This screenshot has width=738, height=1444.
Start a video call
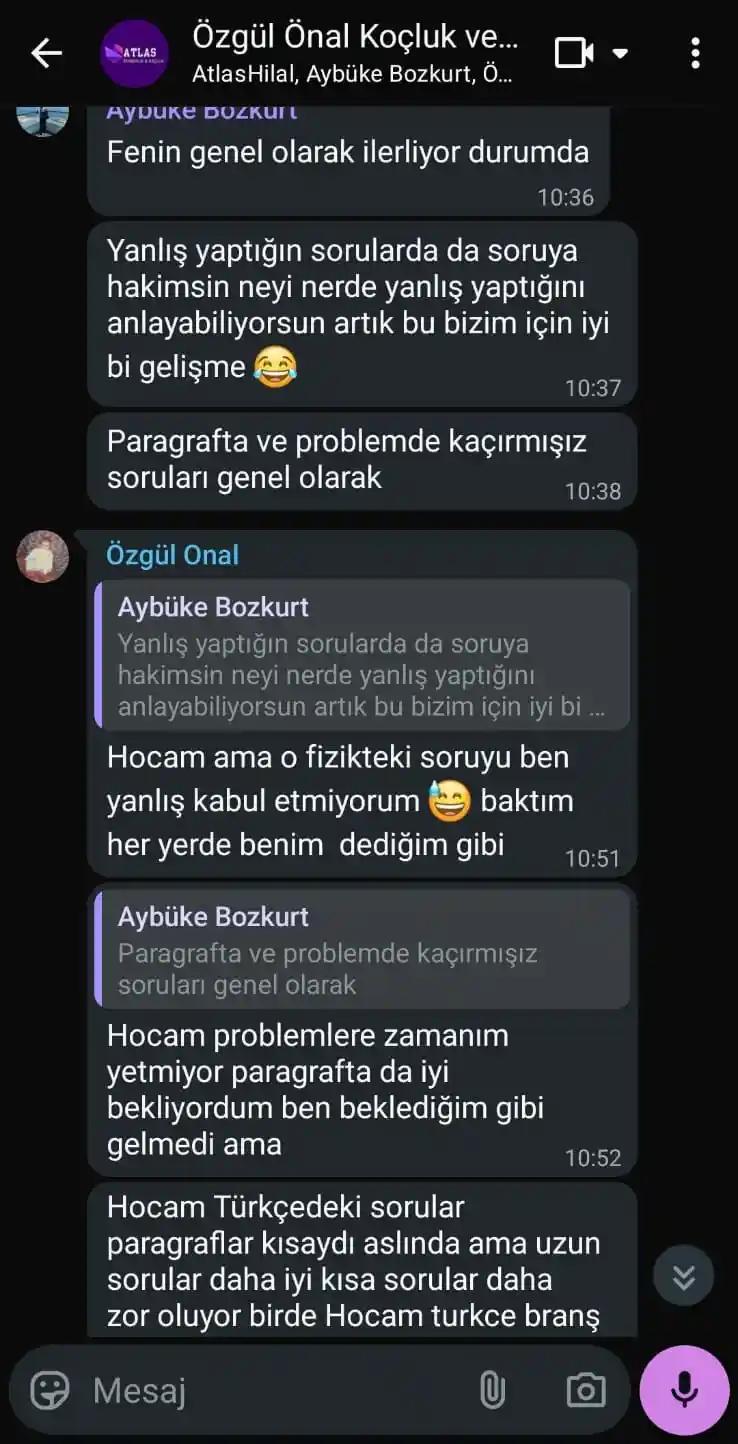[575, 54]
